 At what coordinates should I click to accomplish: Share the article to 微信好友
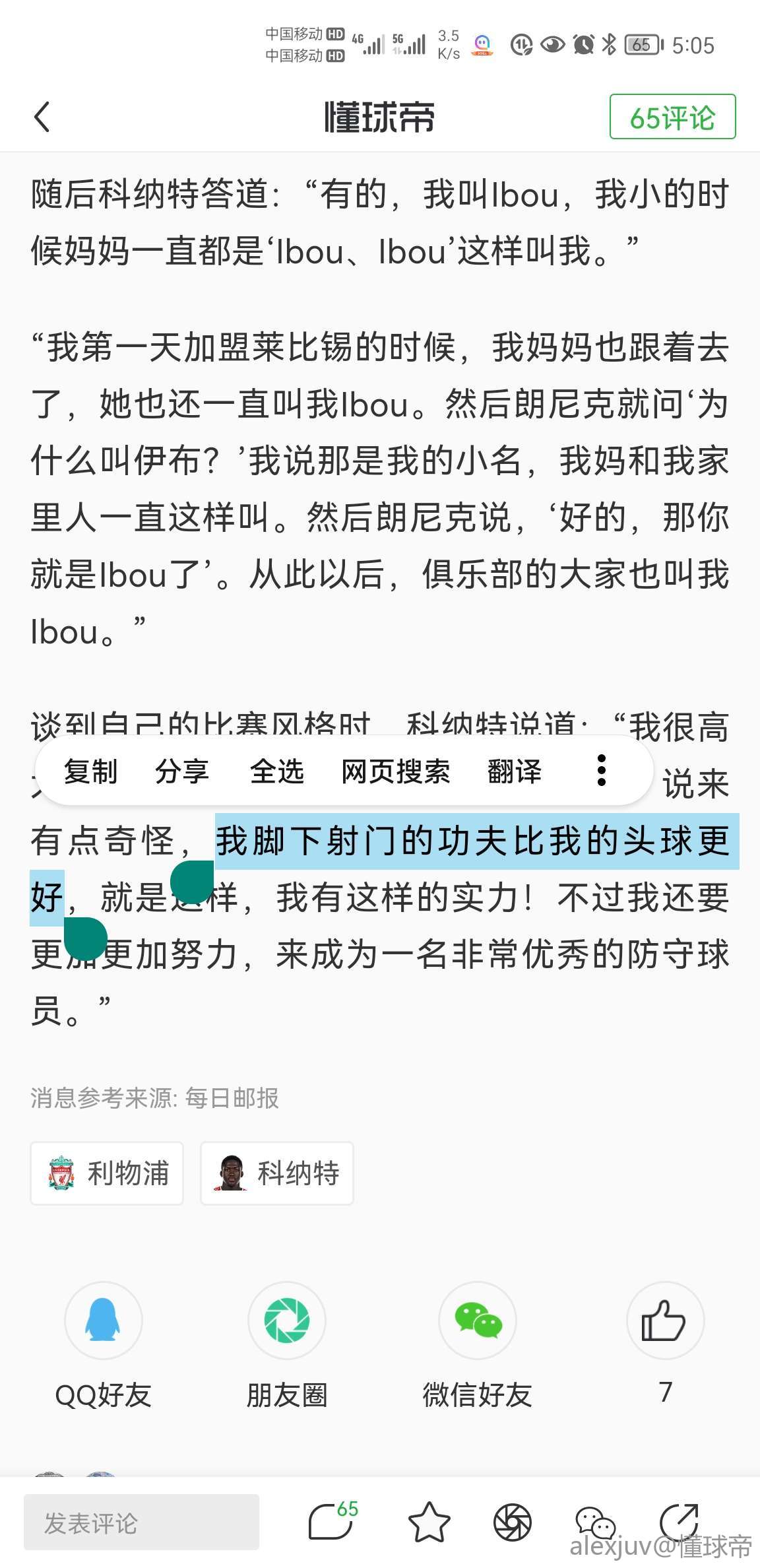pyautogui.click(x=478, y=1321)
